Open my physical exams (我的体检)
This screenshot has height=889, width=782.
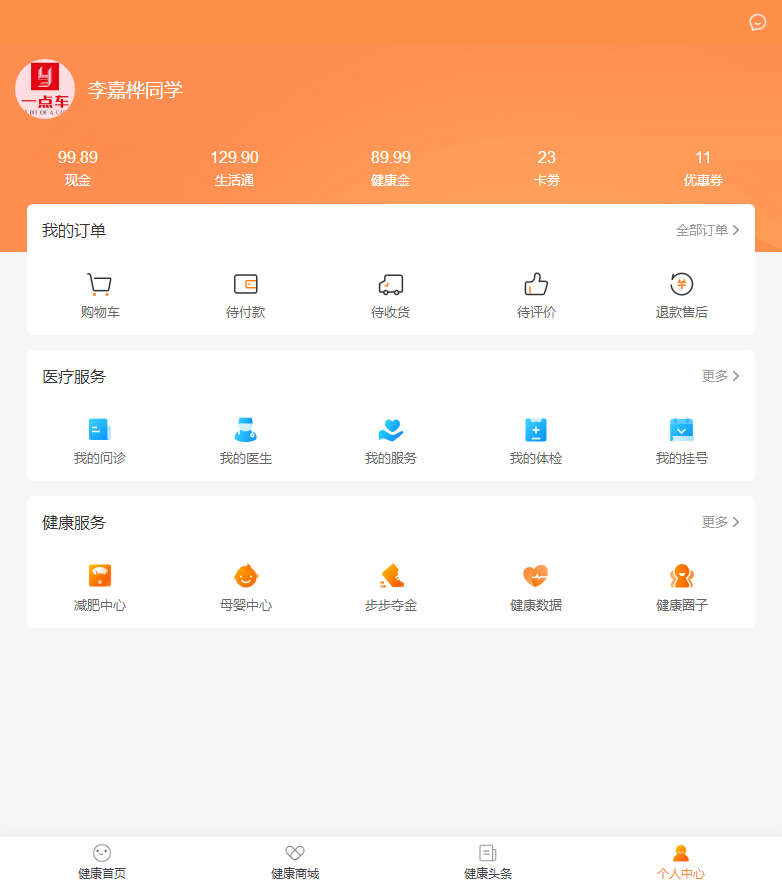tap(536, 441)
